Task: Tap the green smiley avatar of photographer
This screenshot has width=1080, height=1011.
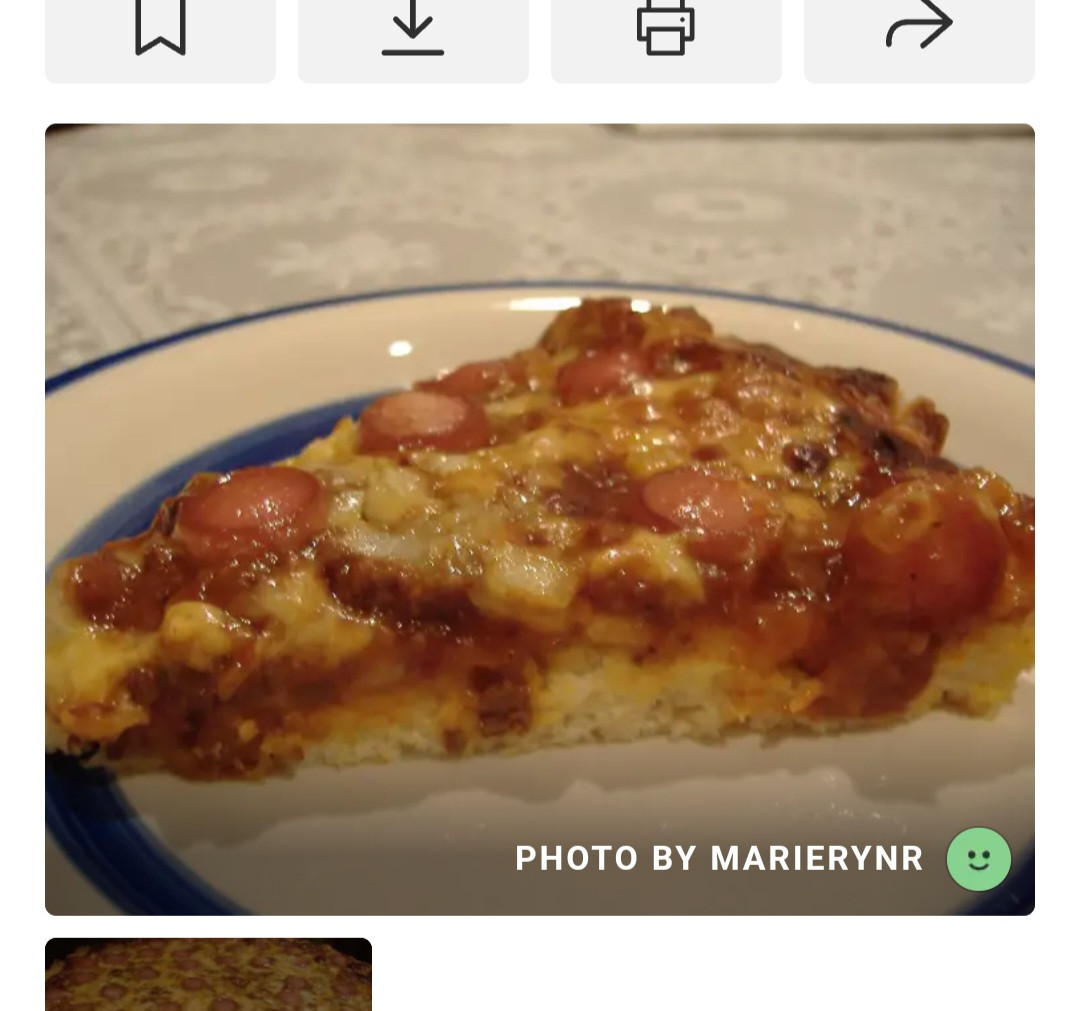Action: click(978, 859)
